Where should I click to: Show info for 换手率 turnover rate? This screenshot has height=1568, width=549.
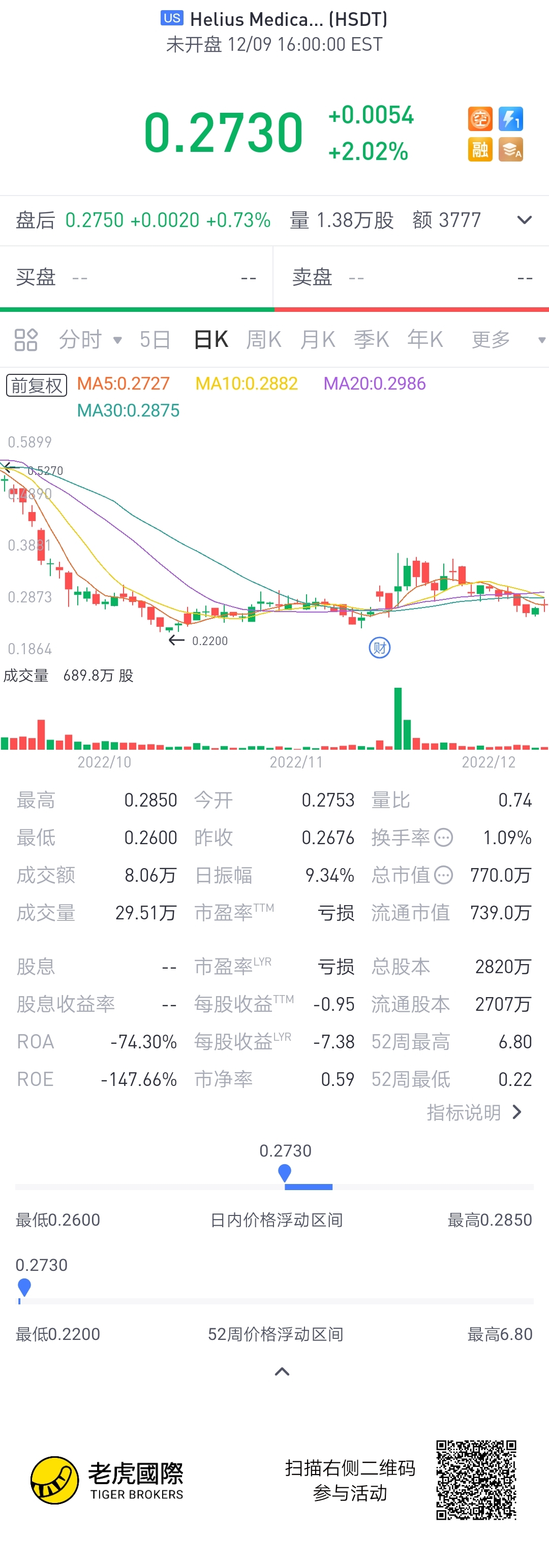(x=444, y=838)
